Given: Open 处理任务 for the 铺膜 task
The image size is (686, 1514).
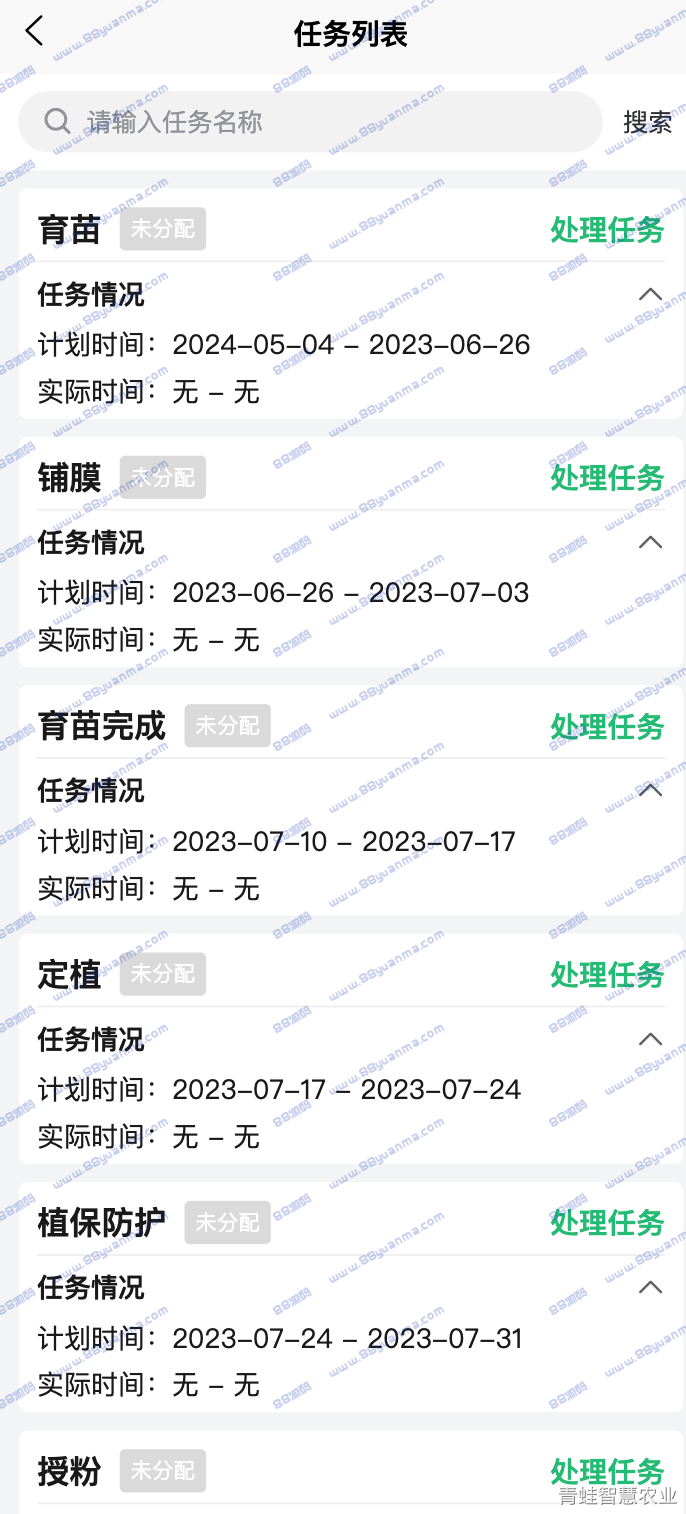Looking at the screenshot, I should point(607,478).
